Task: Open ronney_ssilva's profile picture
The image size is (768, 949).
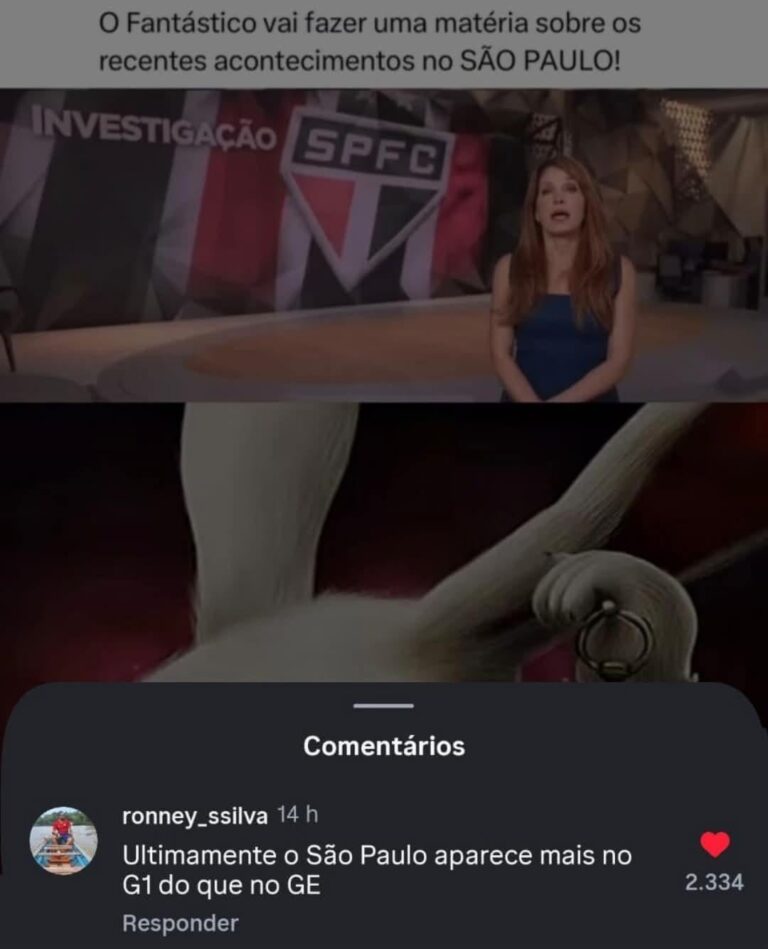Action: 64,842
